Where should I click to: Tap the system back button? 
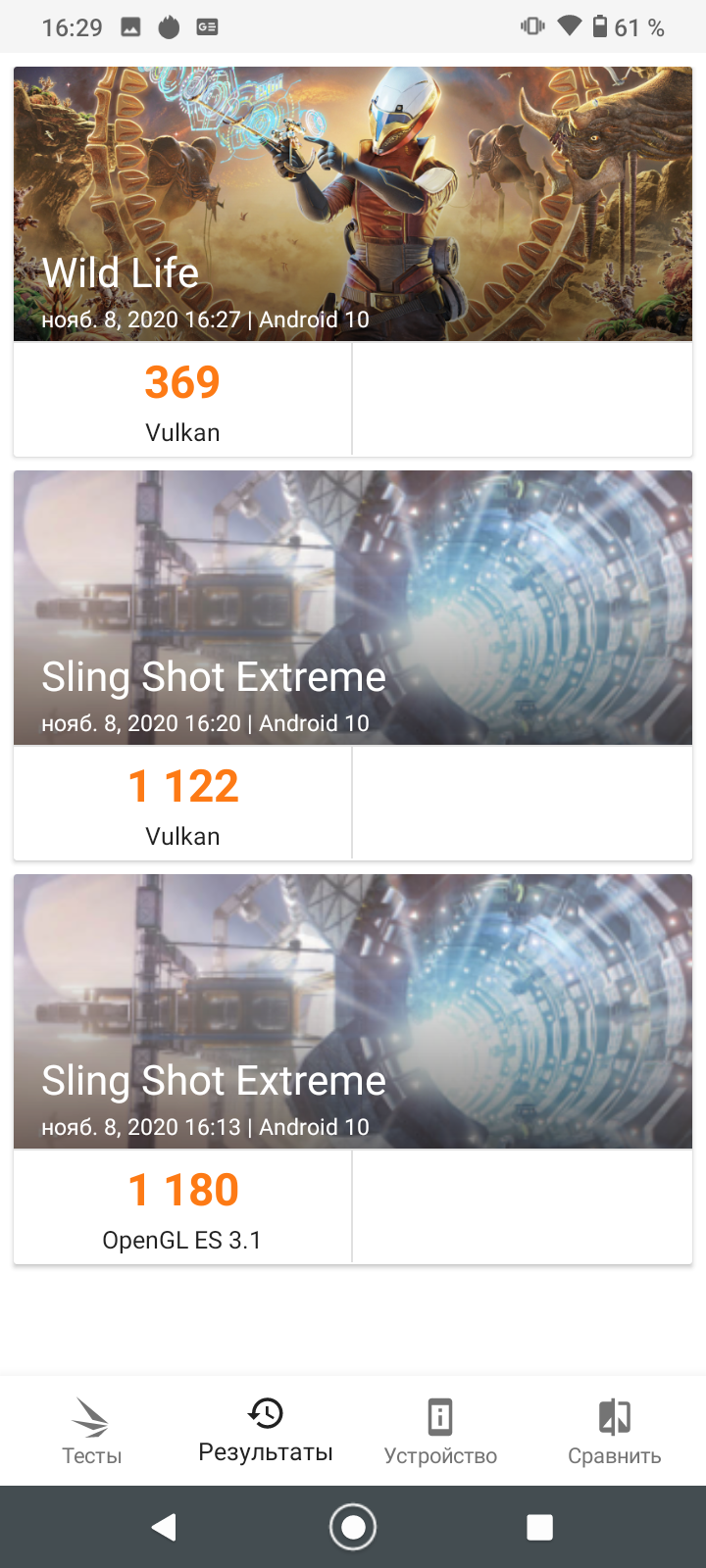[164, 1527]
